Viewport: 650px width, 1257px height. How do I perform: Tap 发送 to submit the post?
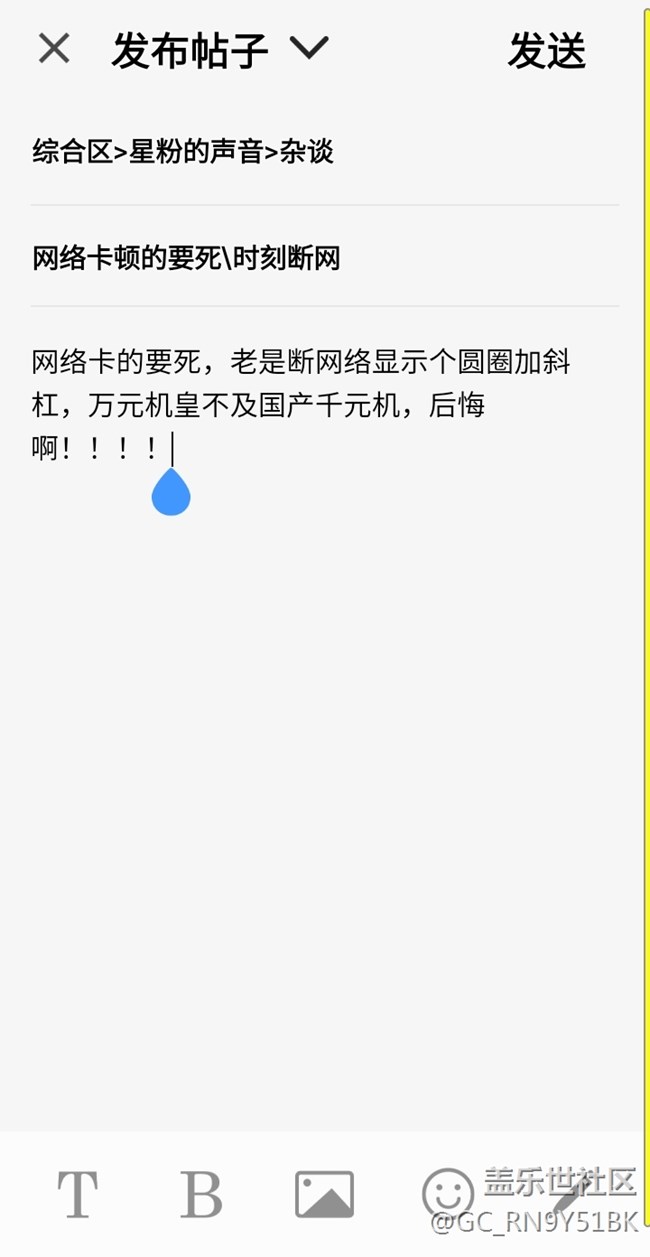coord(546,51)
